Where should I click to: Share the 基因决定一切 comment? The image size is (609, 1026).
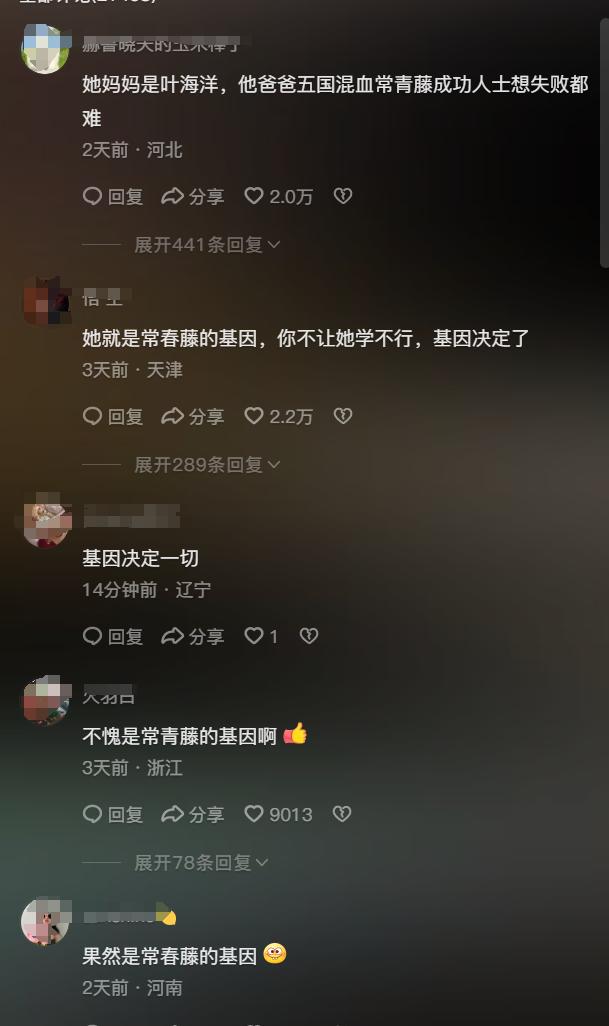coord(193,637)
